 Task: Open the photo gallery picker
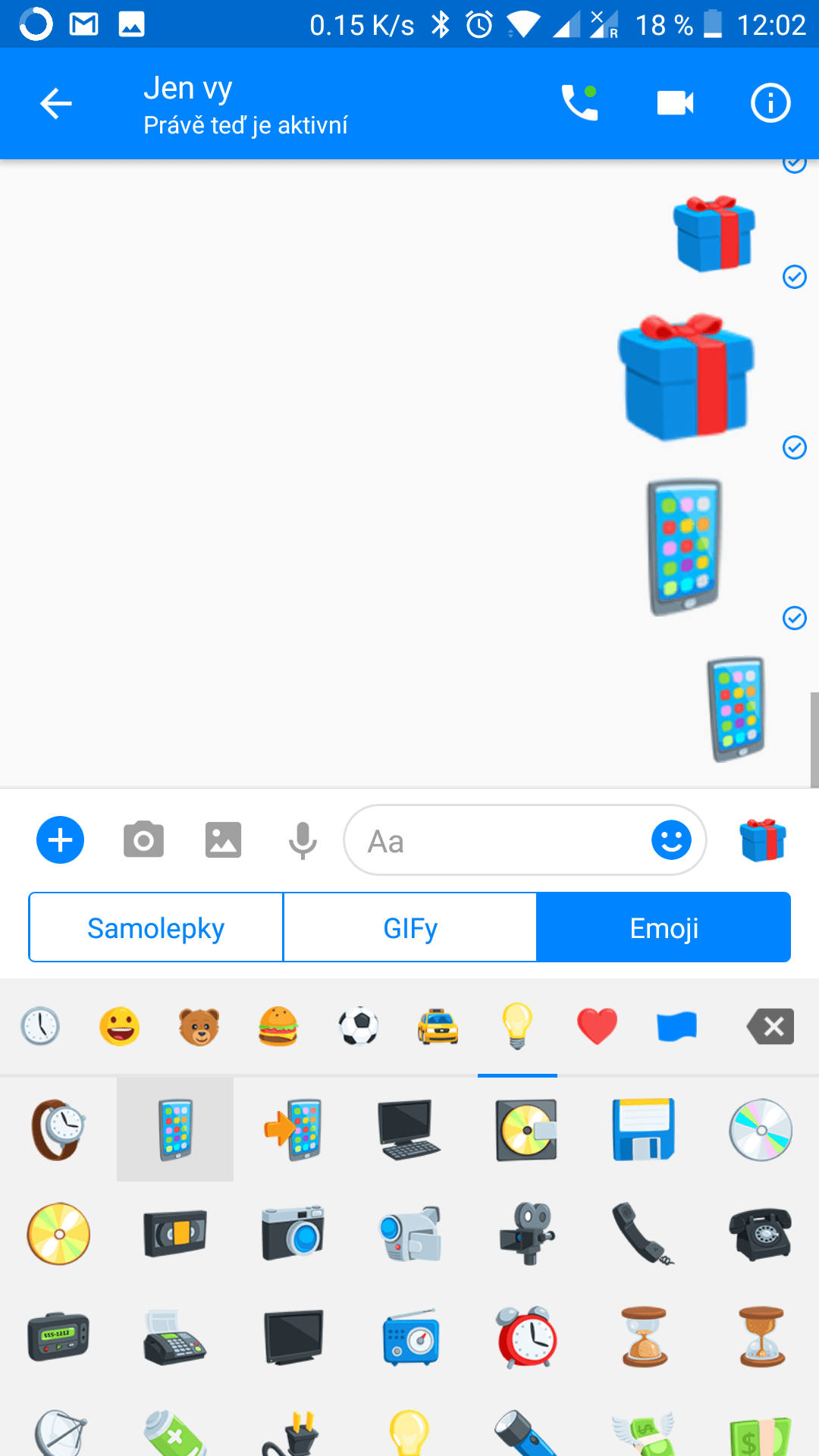pos(223,840)
